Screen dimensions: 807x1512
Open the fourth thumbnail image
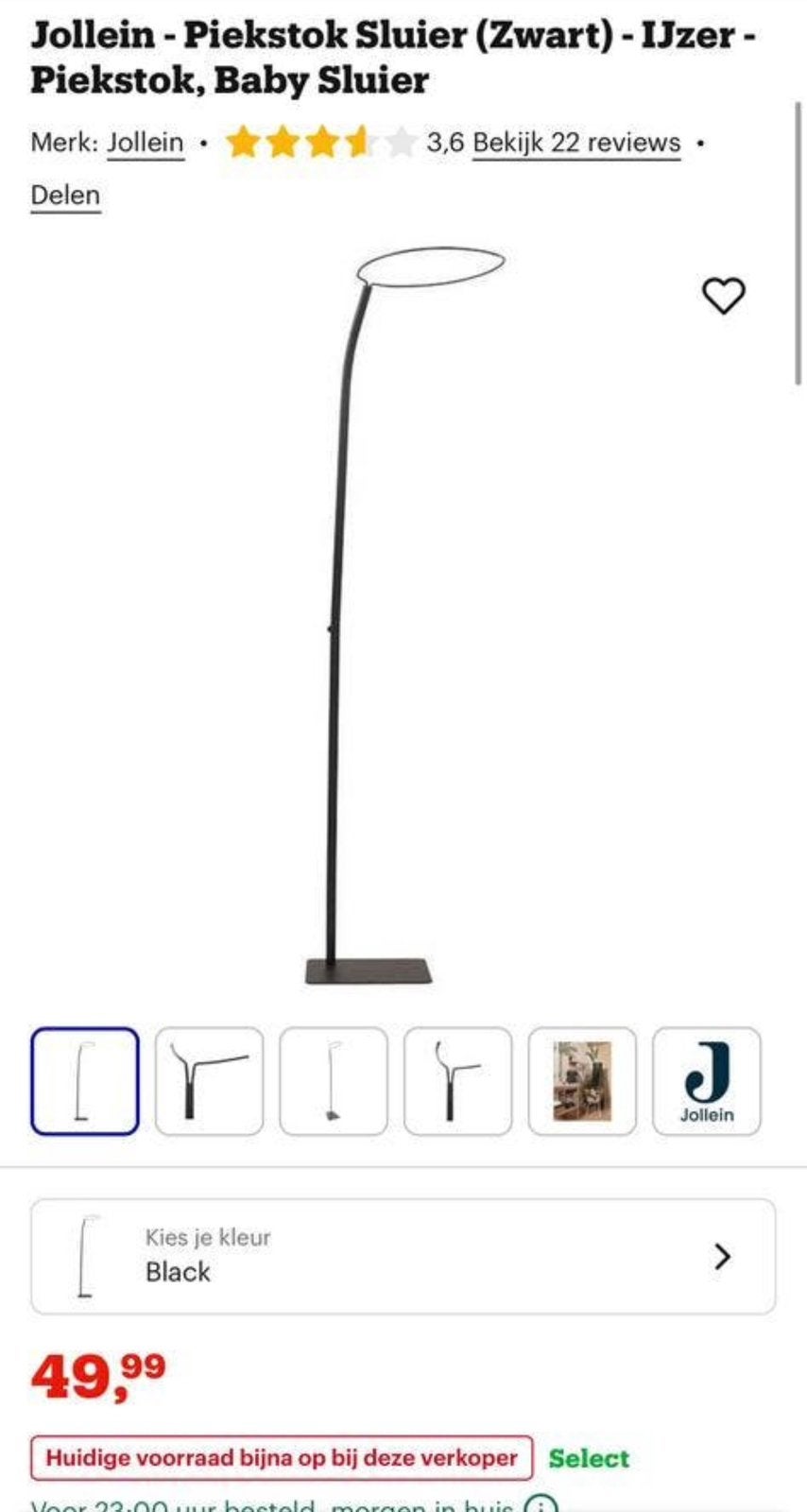(457, 1081)
